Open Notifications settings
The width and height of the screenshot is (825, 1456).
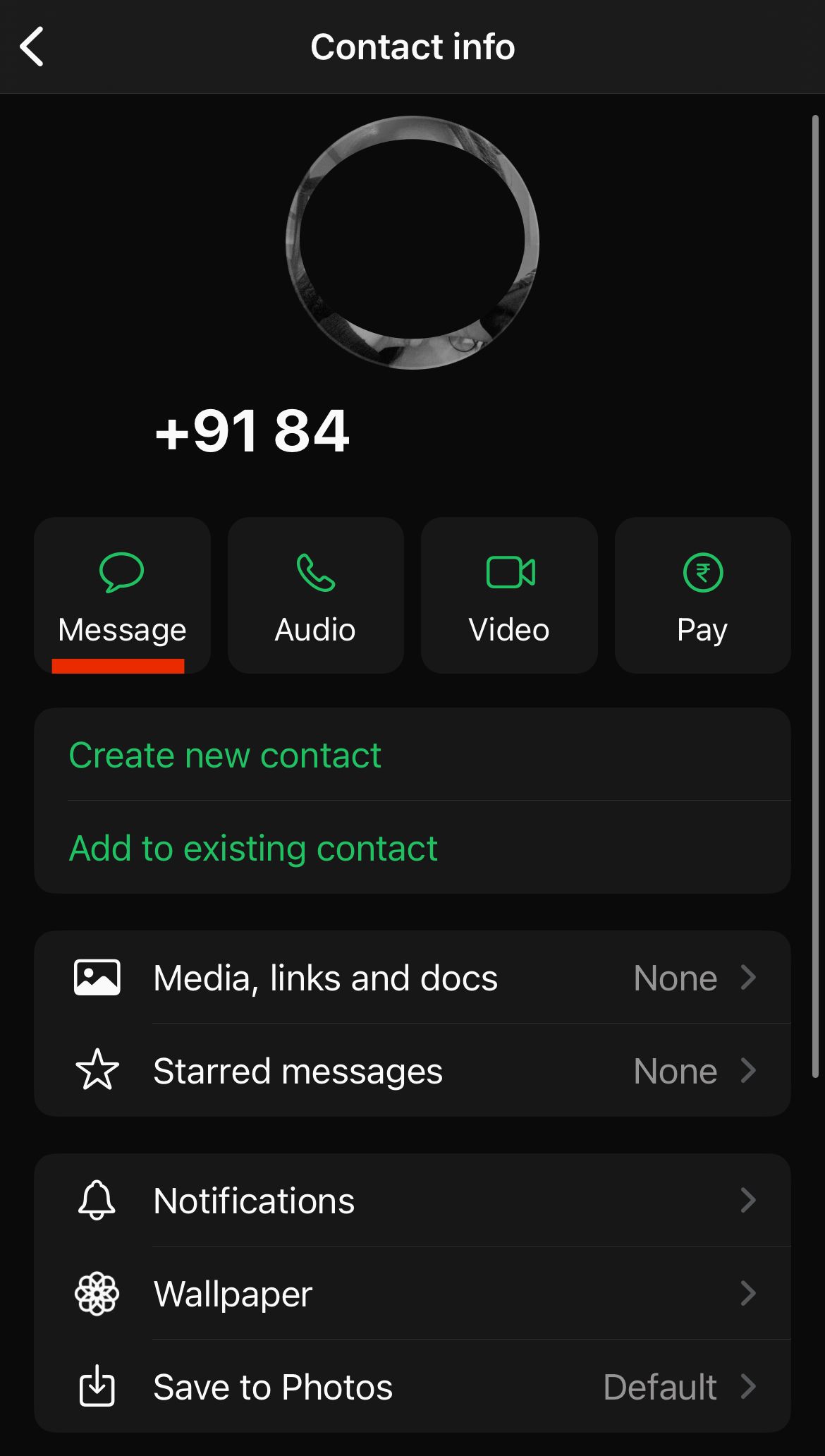tap(412, 1201)
